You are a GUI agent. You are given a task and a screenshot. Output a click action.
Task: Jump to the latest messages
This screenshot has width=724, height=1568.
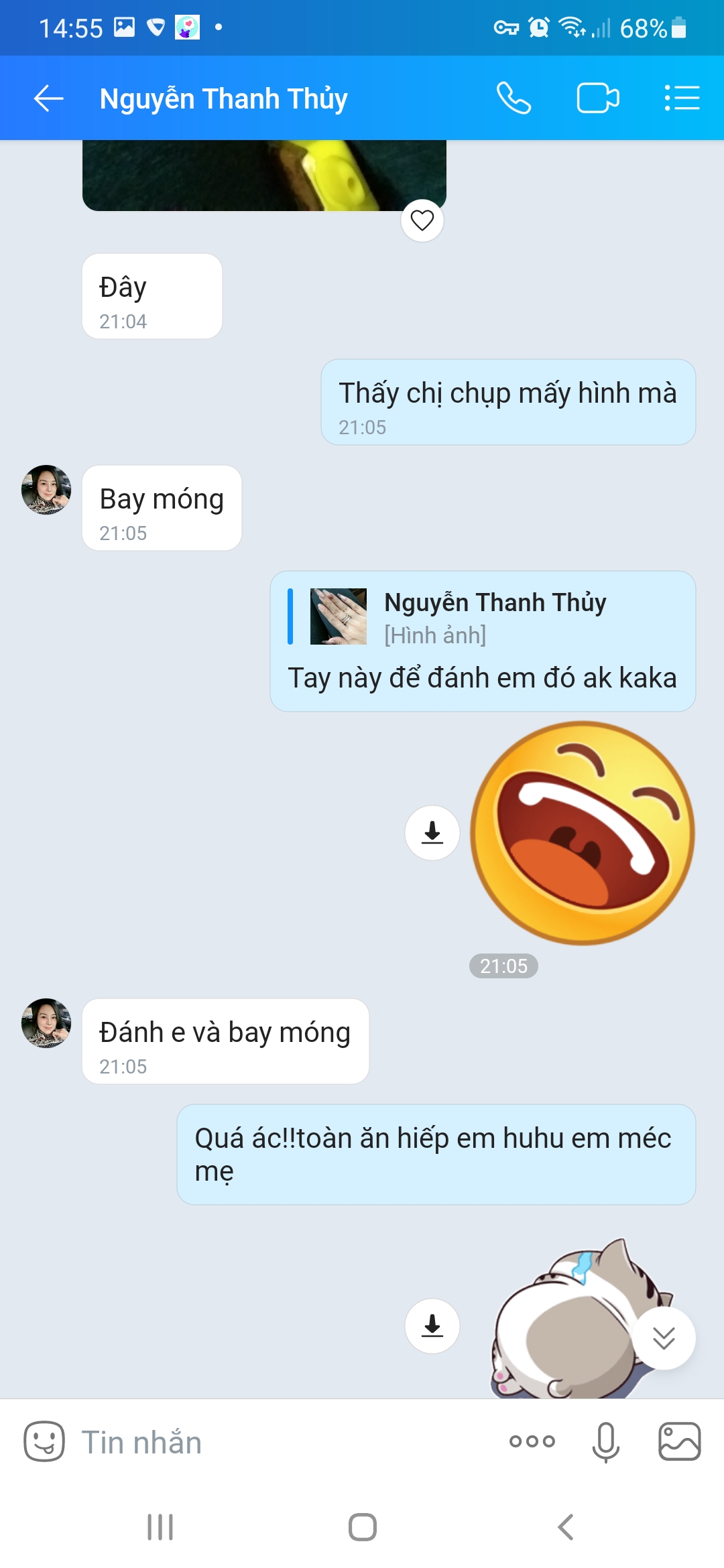pyautogui.click(x=664, y=1338)
